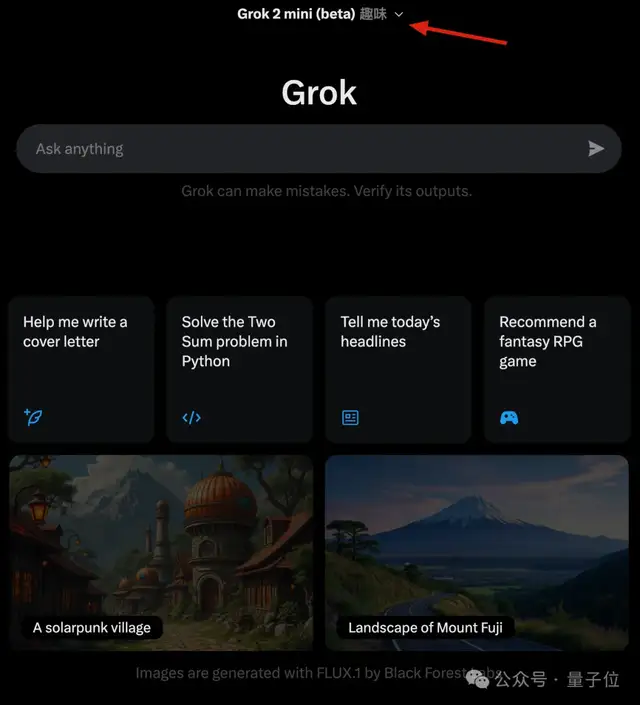The image size is (640, 705).
Task: Open the Landscape of Mount Fuji image tile
Action: click(x=478, y=553)
